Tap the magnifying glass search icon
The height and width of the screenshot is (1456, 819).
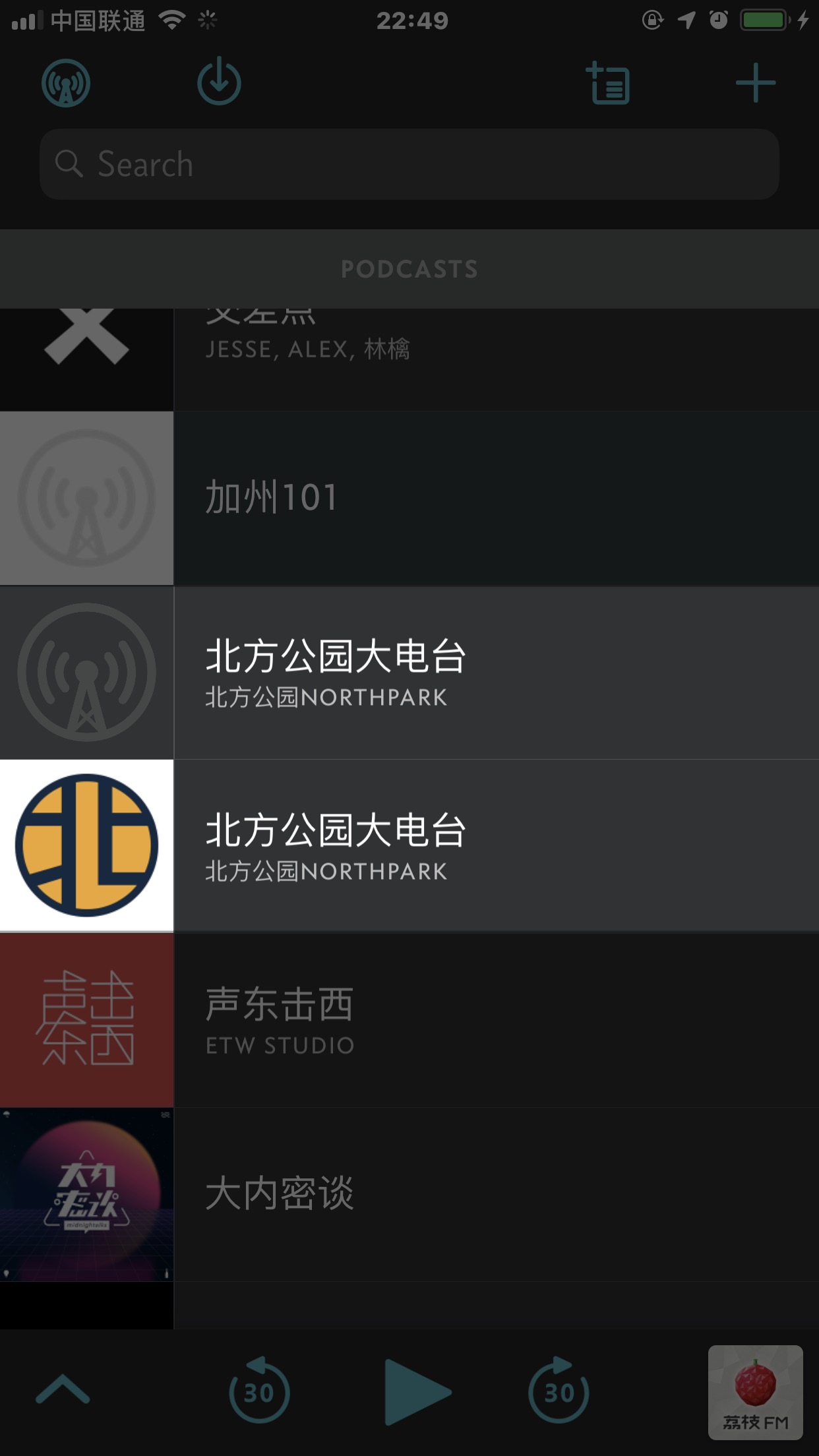[x=69, y=164]
